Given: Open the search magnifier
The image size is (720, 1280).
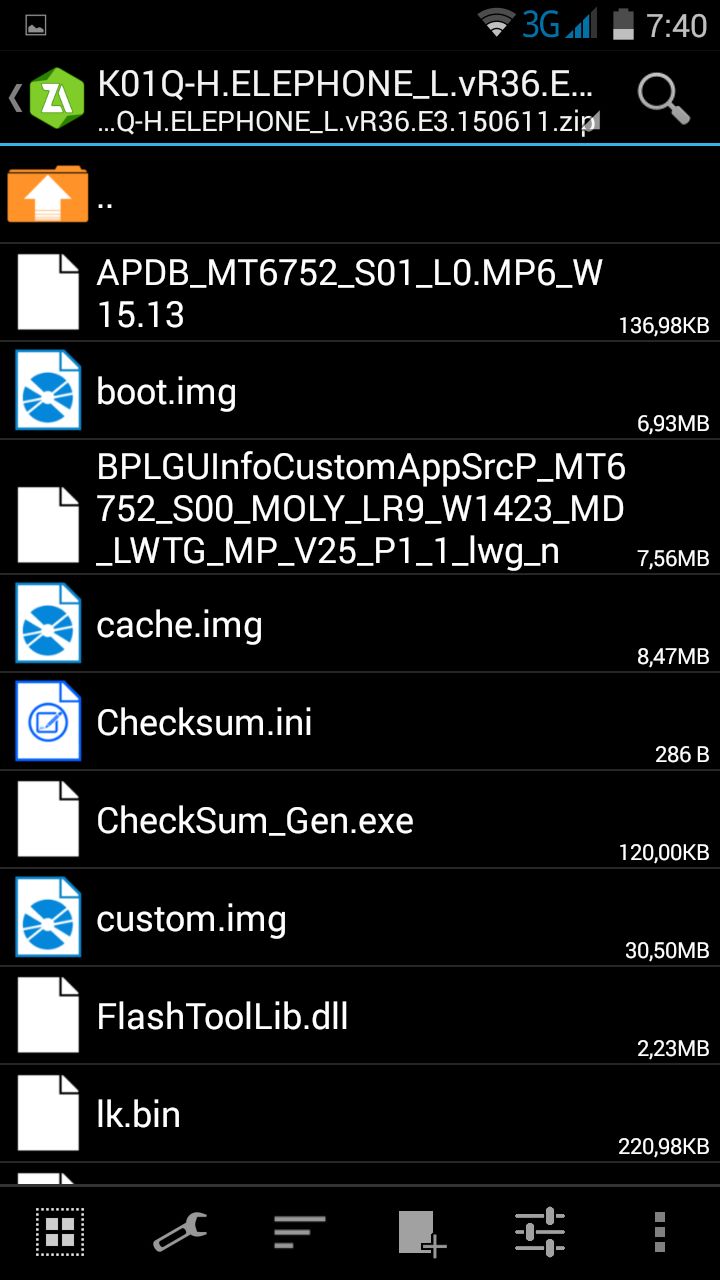Looking at the screenshot, I should [663, 98].
